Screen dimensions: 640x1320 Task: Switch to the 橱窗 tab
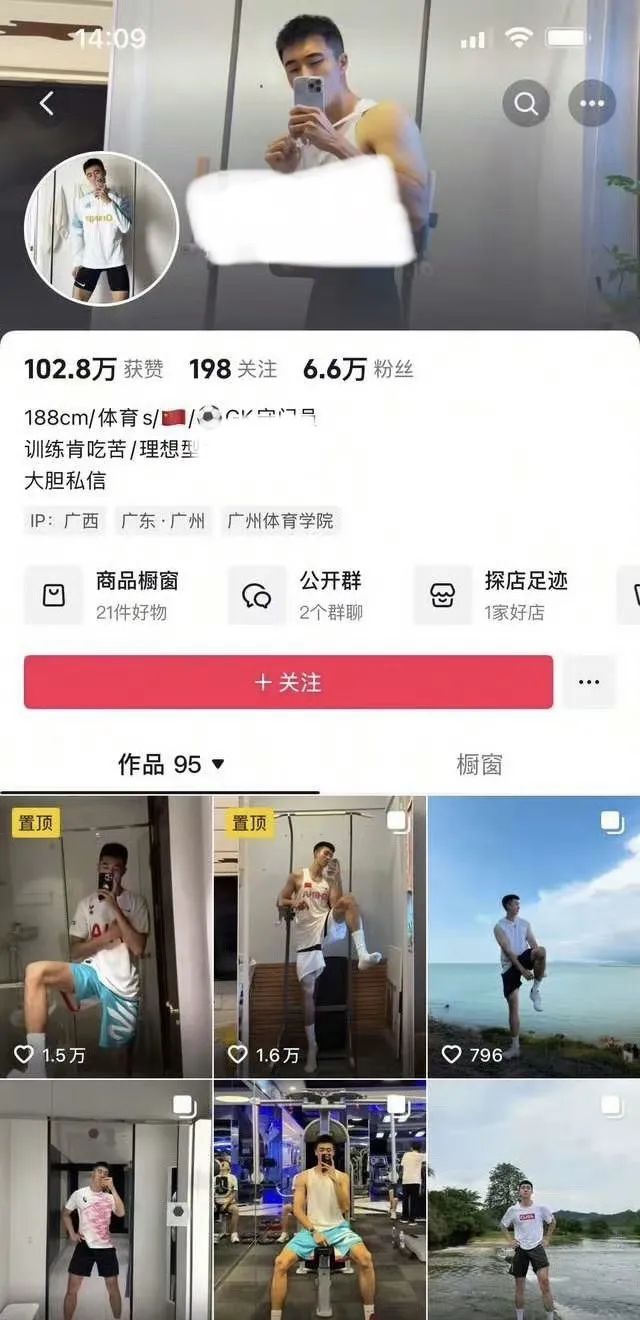[479, 765]
